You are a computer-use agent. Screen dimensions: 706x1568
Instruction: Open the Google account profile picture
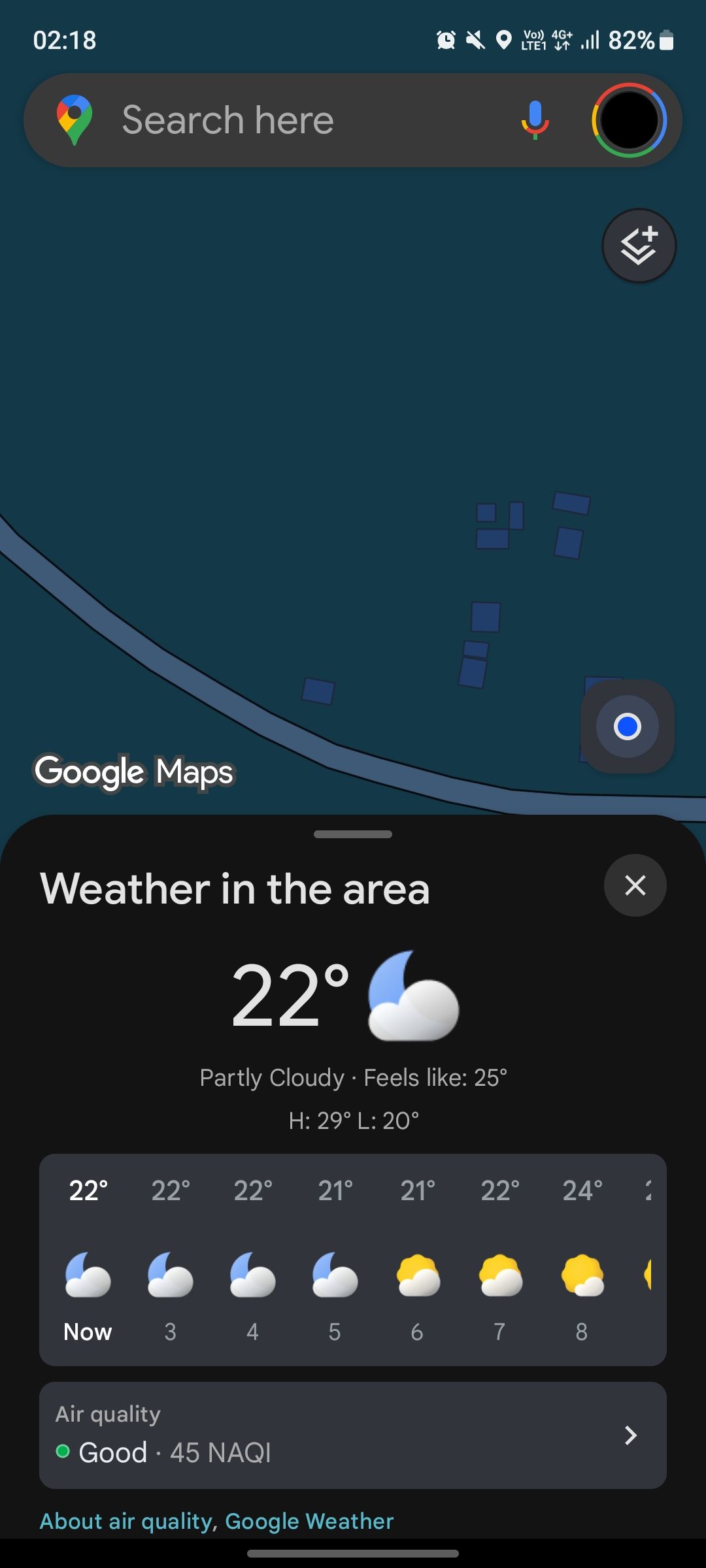(629, 120)
